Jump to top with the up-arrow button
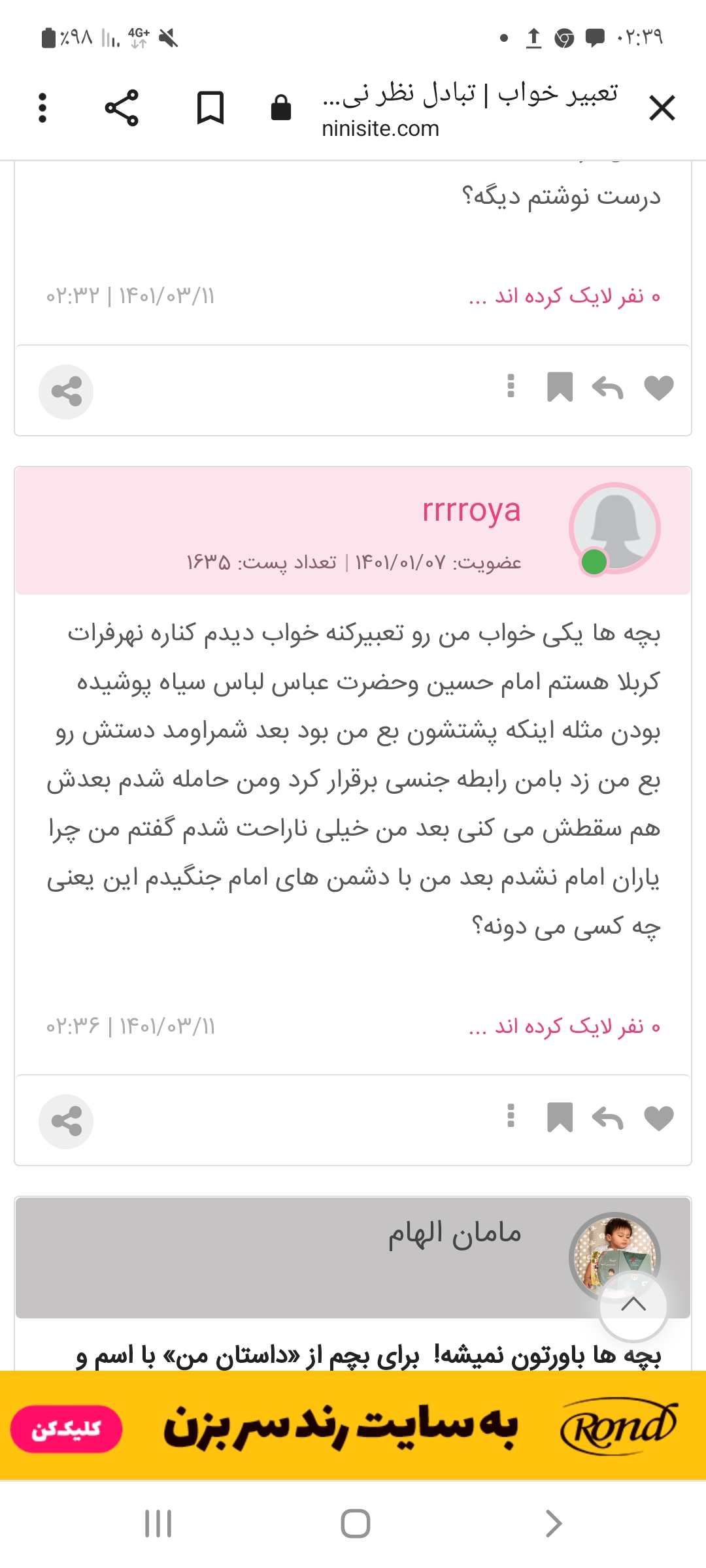Image resolution: width=706 pixels, height=1568 pixels. click(x=633, y=1305)
